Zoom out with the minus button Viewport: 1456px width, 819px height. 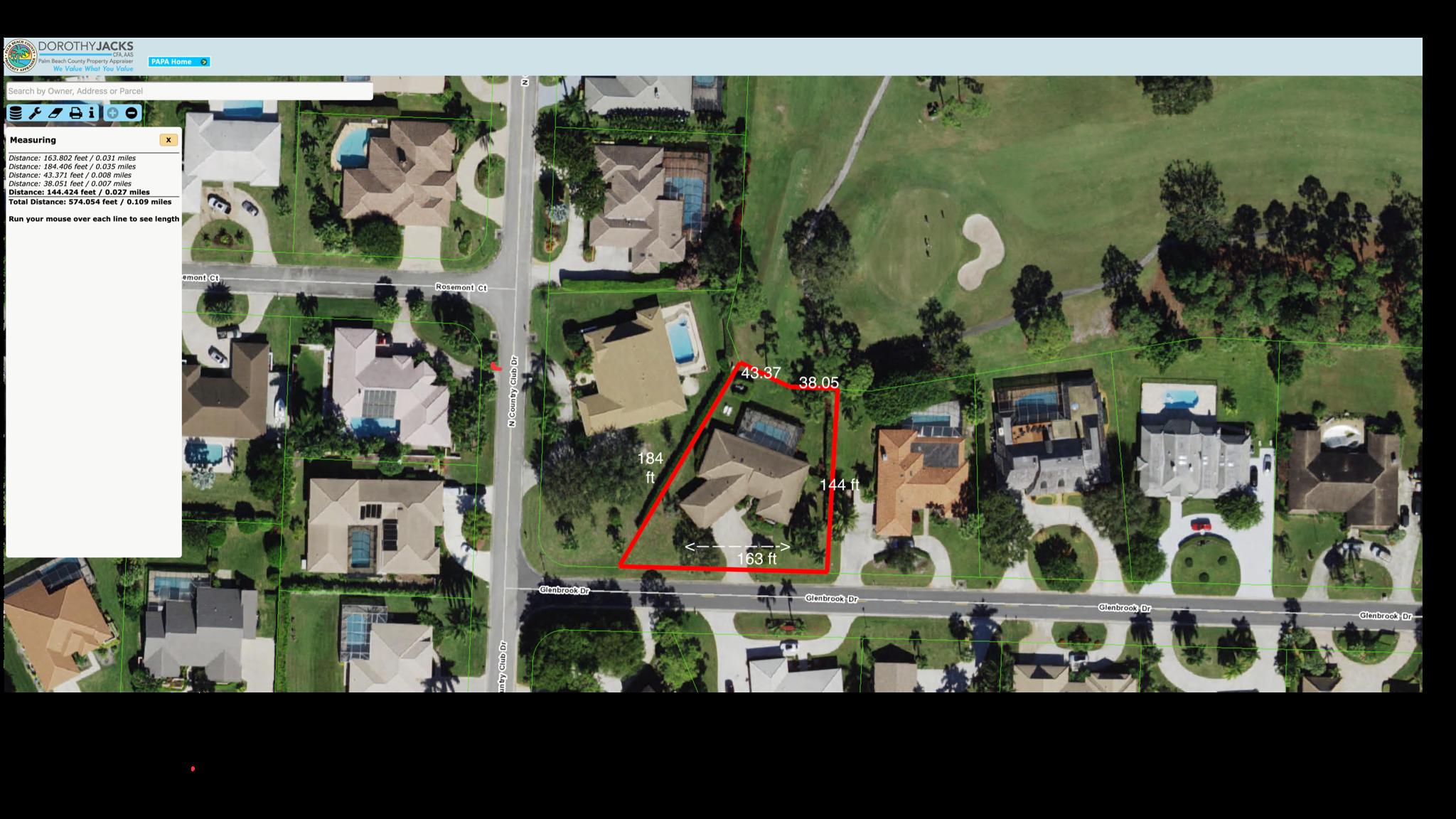(x=132, y=113)
